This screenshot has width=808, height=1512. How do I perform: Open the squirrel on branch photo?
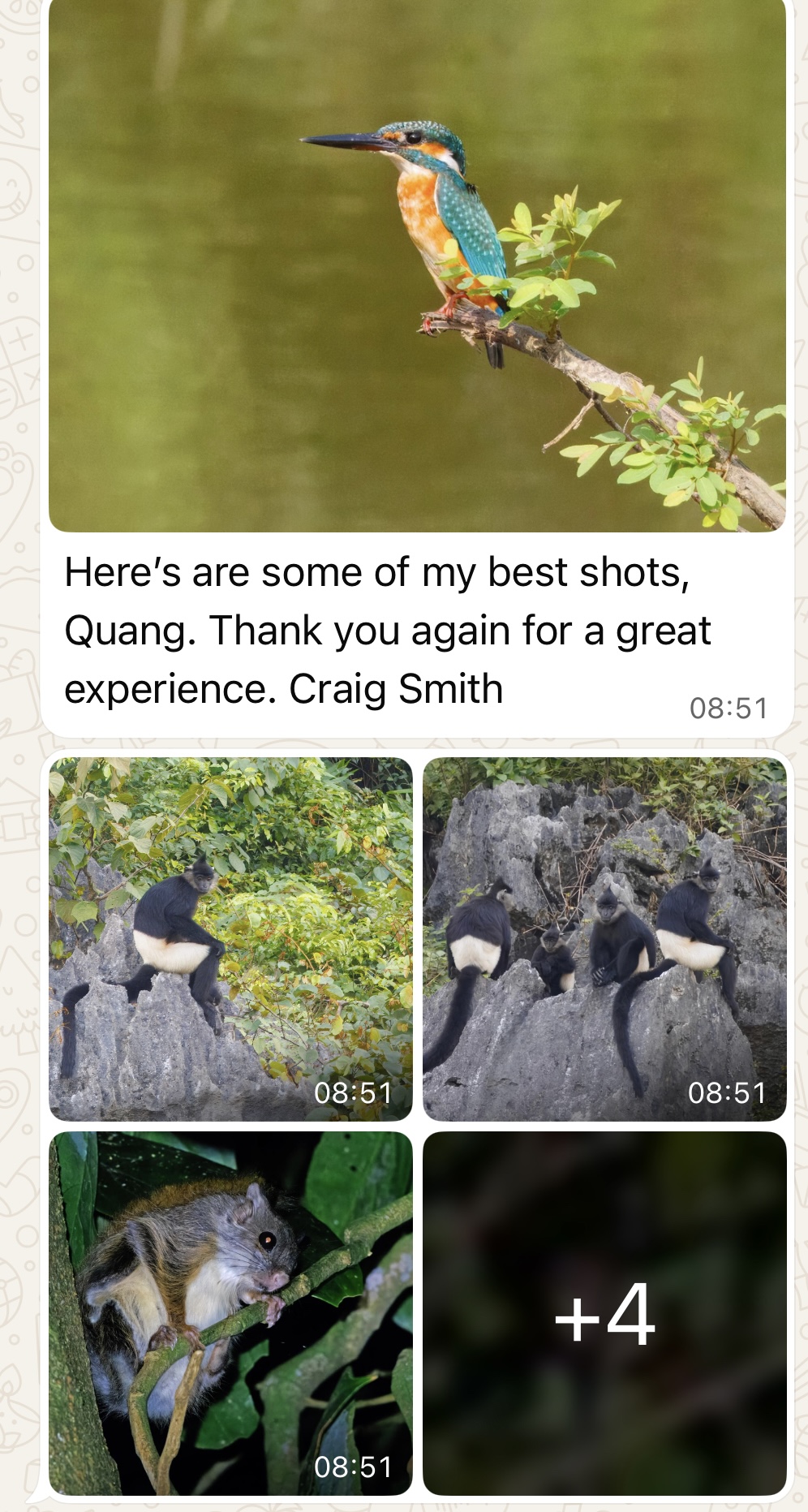[230, 1312]
